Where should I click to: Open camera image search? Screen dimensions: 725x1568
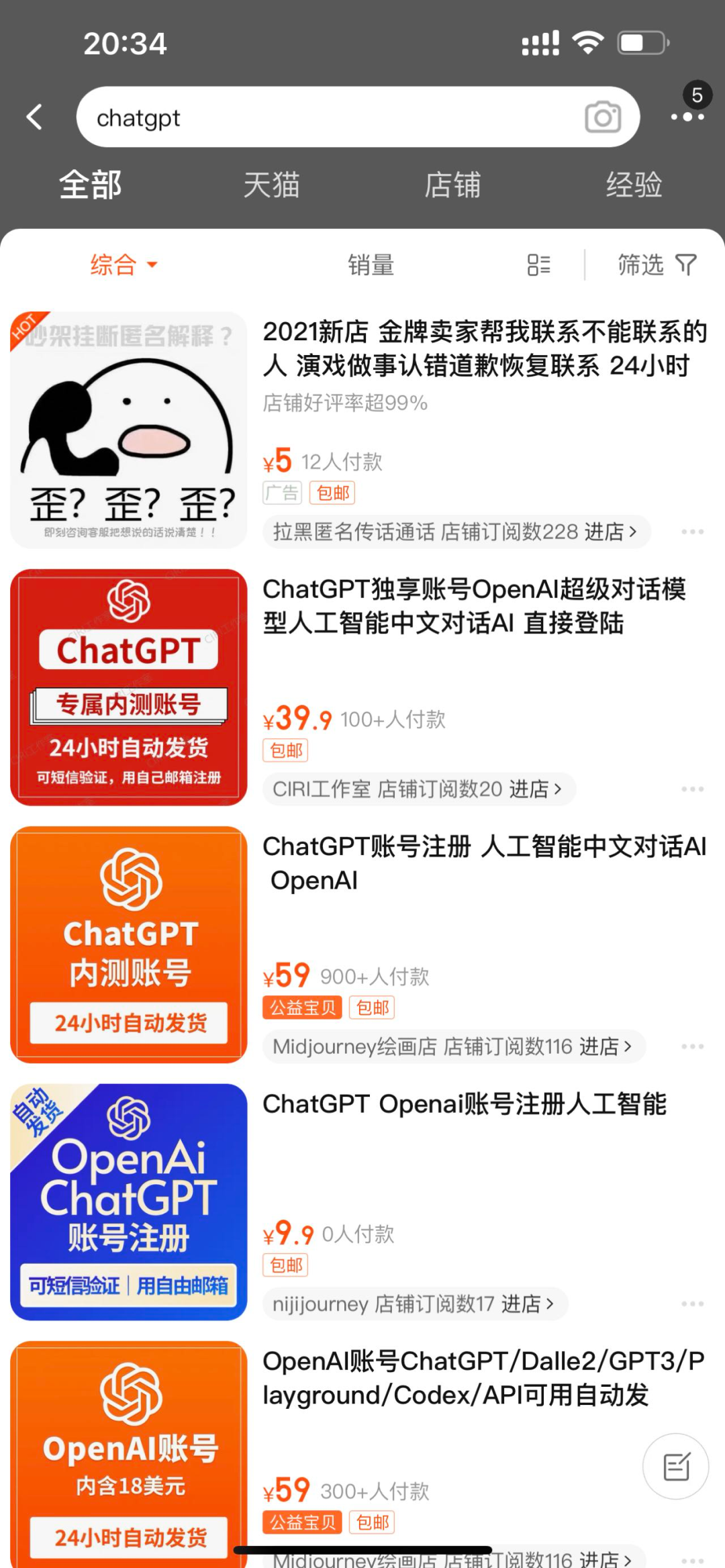pos(602,117)
